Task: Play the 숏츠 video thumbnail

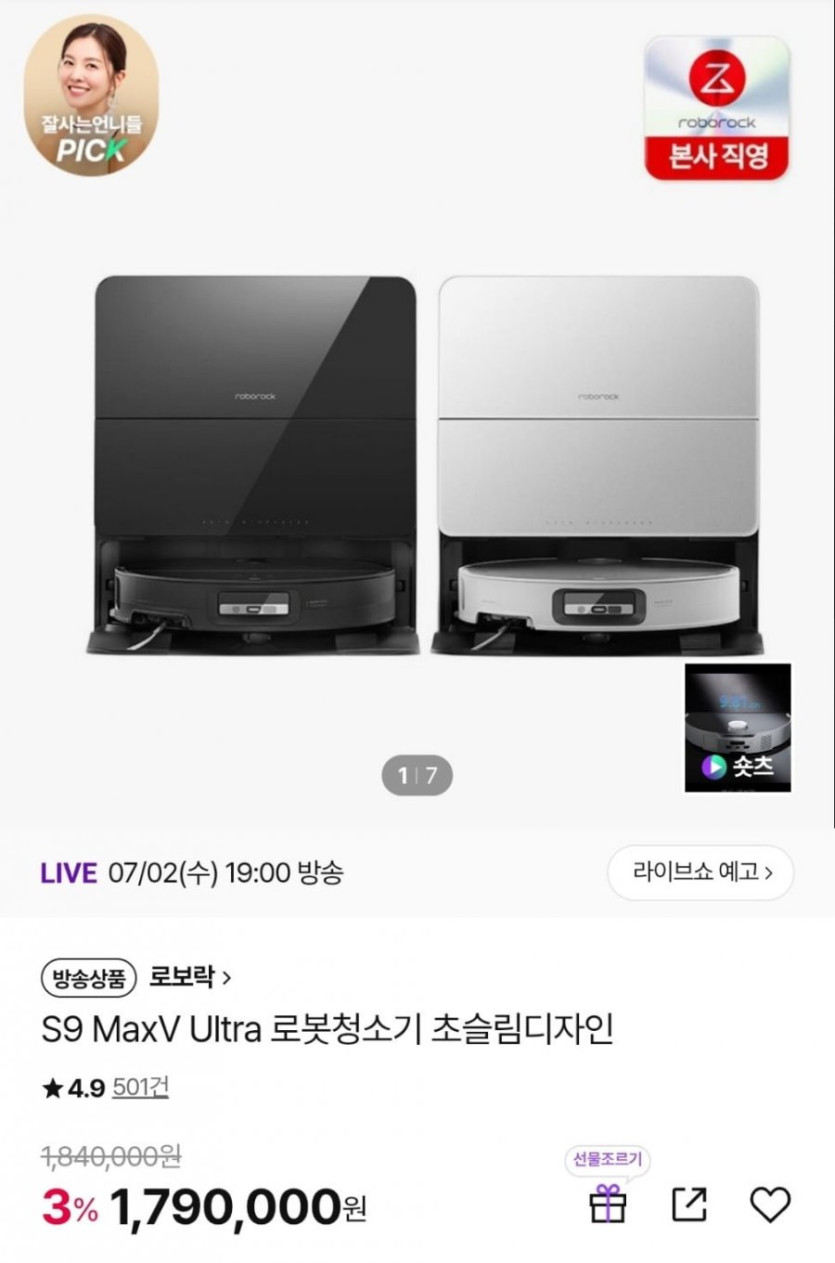Action: click(738, 727)
